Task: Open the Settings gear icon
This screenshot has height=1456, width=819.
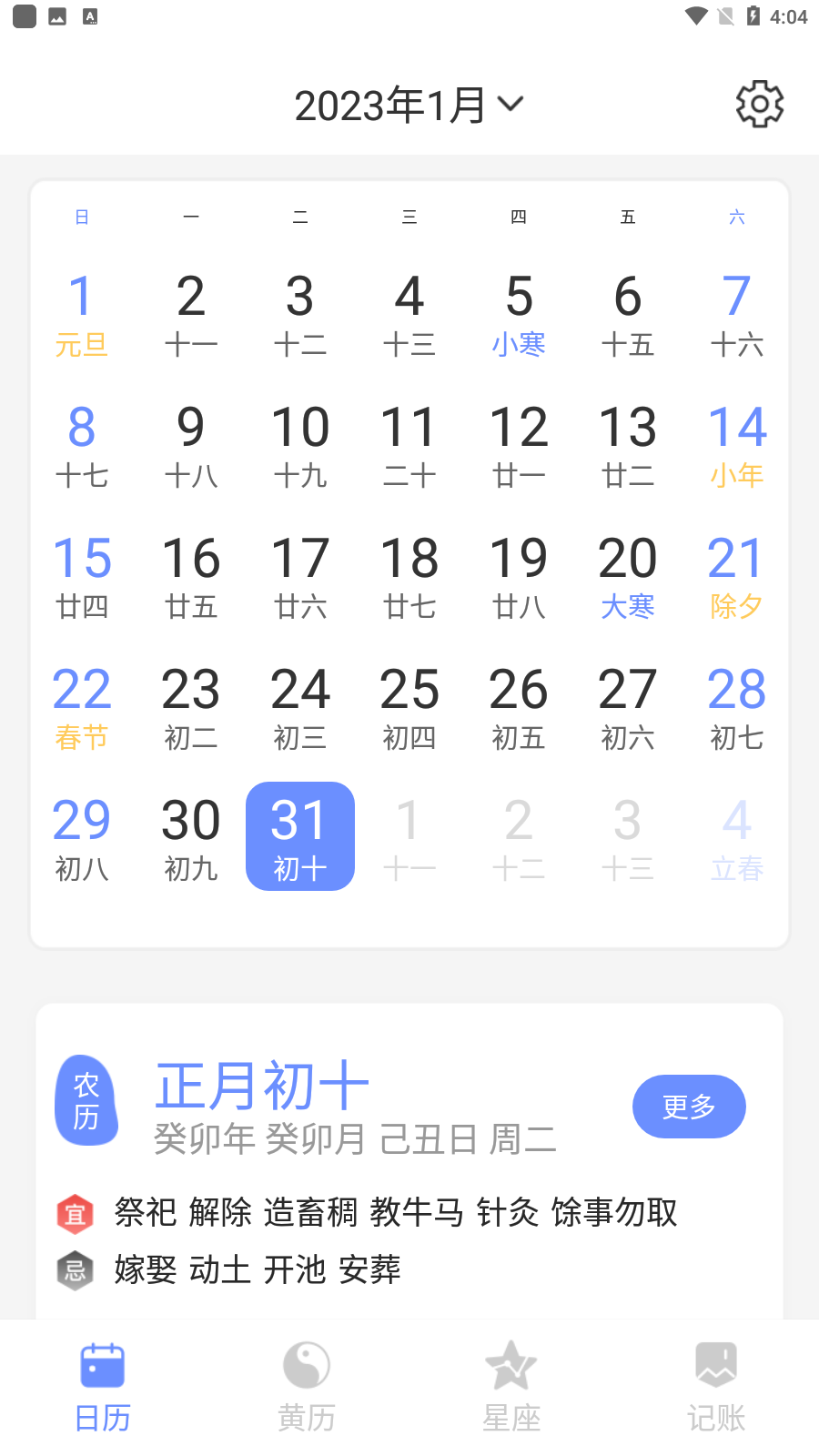Action: click(x=758, y=104)
